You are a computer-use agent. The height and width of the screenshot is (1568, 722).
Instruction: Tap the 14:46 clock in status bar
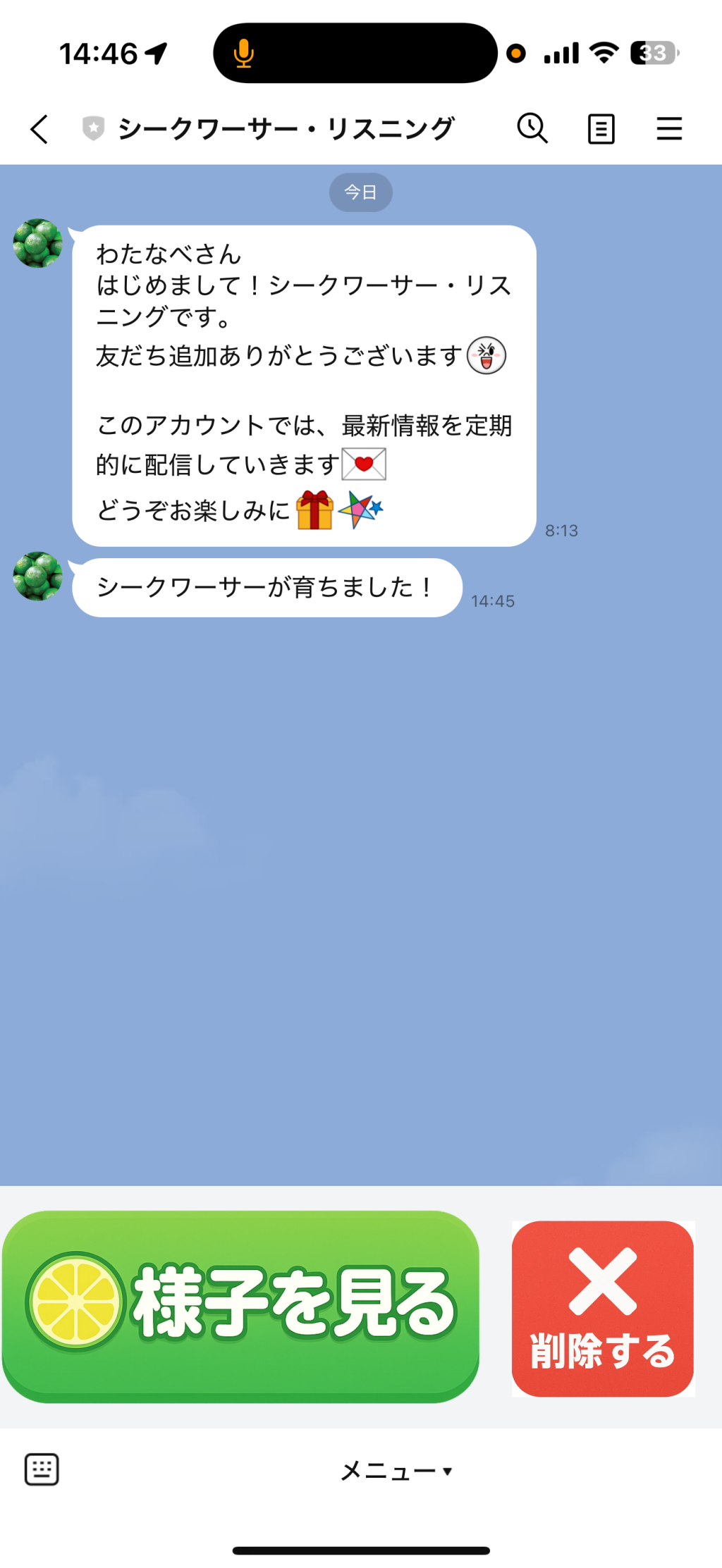(x=99, y=51)
